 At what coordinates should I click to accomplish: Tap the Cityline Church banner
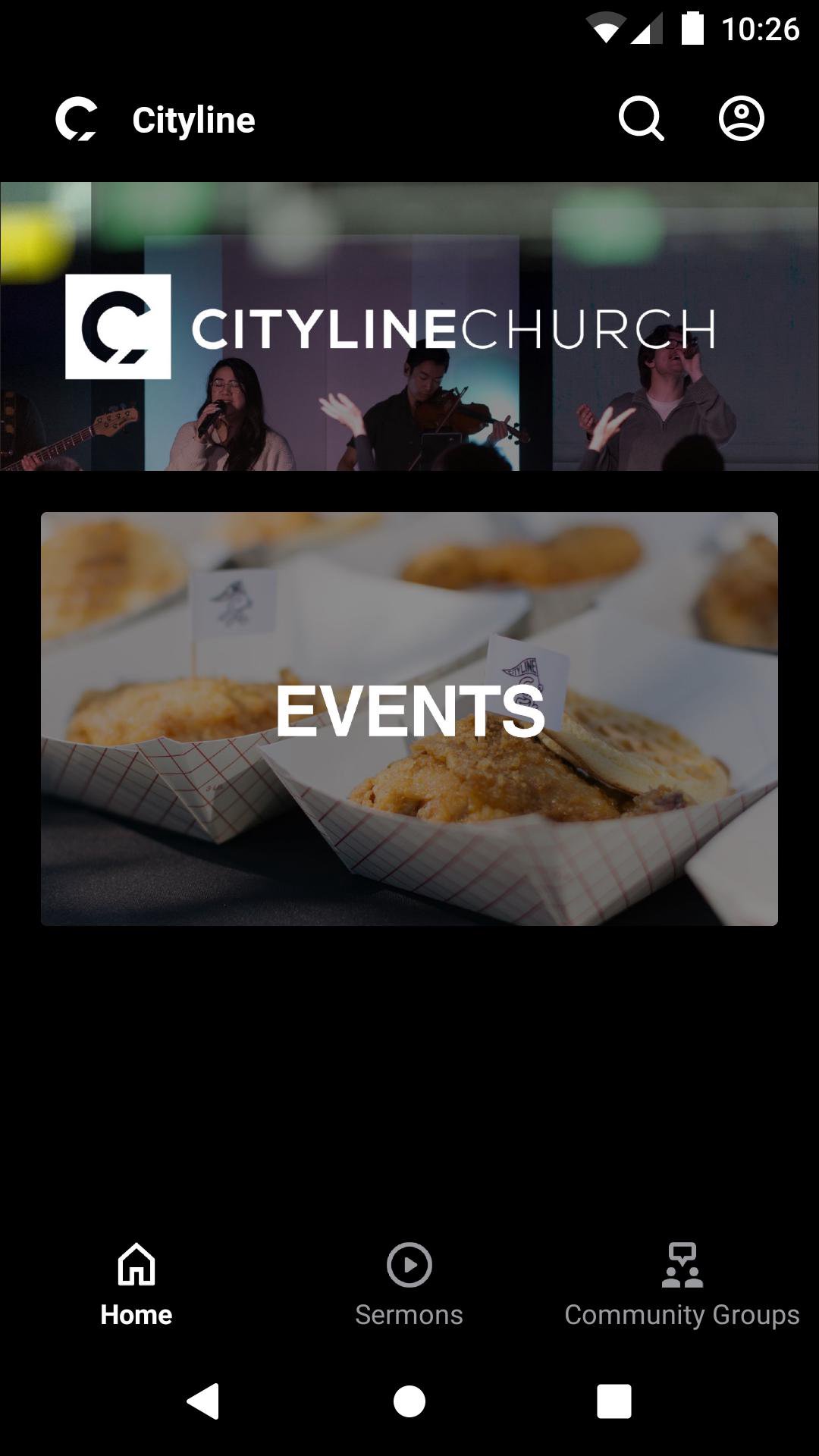(409, 326)
